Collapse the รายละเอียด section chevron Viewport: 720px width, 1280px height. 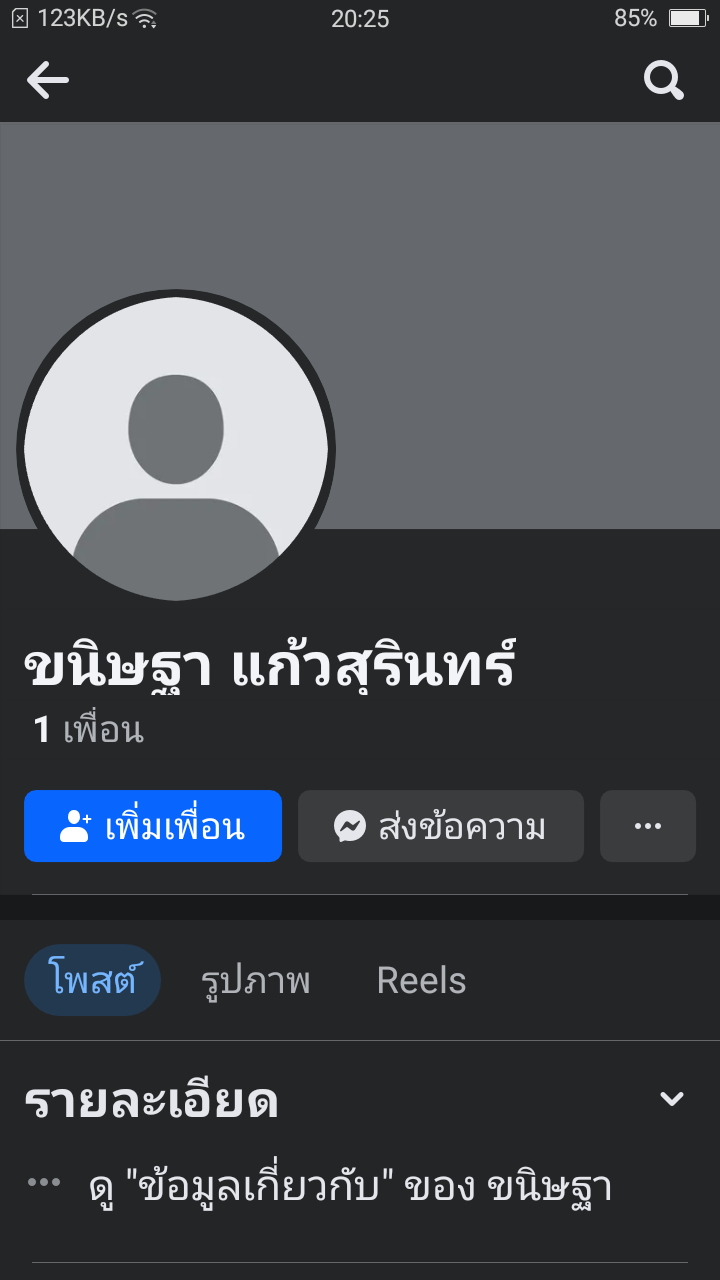[671, 1099]
